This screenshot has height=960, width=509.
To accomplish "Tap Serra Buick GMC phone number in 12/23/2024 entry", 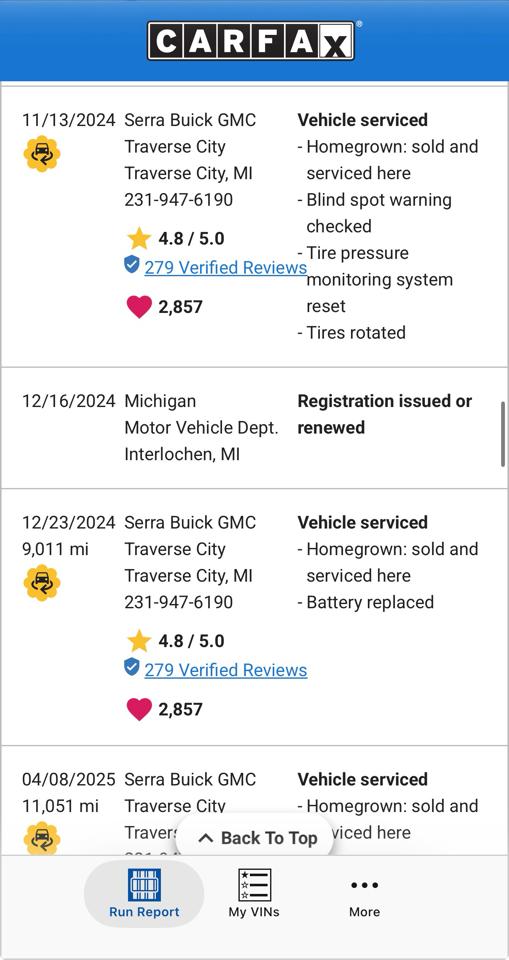I will pos(178,602).
